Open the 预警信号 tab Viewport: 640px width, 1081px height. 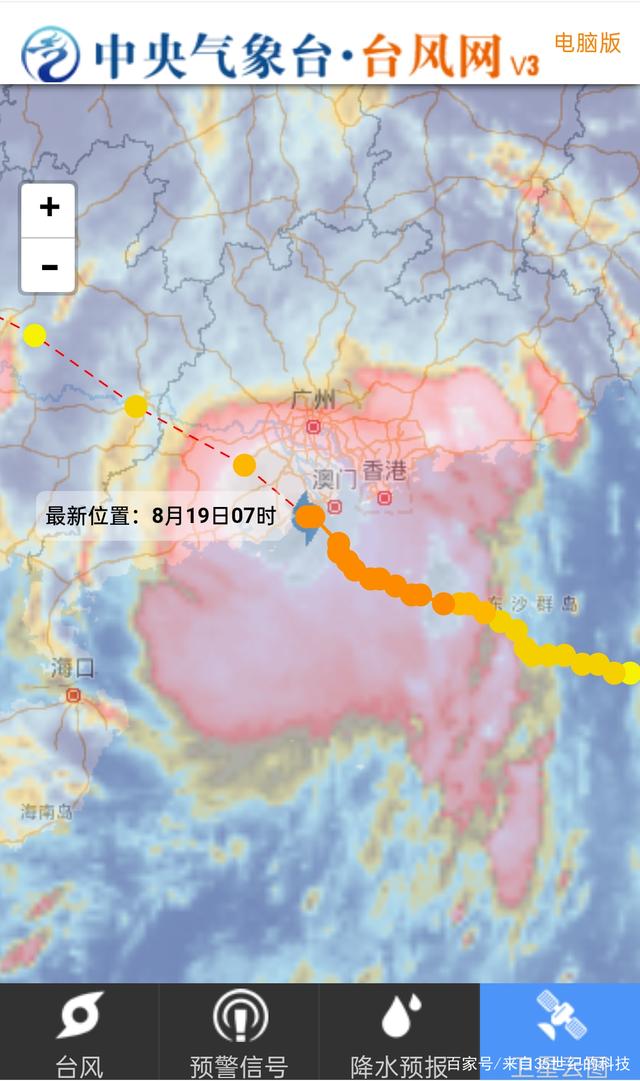coord(239,1032)
